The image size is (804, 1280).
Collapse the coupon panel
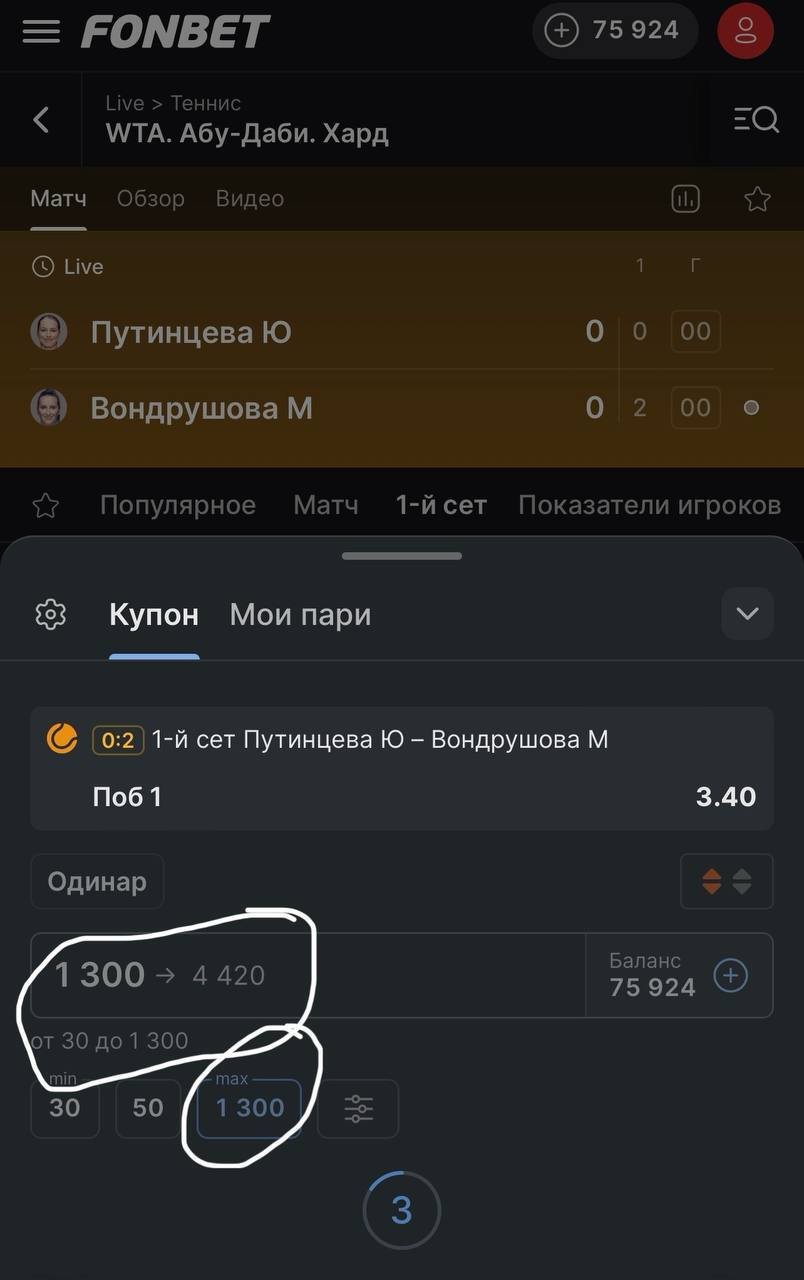[x=747, y=614]
